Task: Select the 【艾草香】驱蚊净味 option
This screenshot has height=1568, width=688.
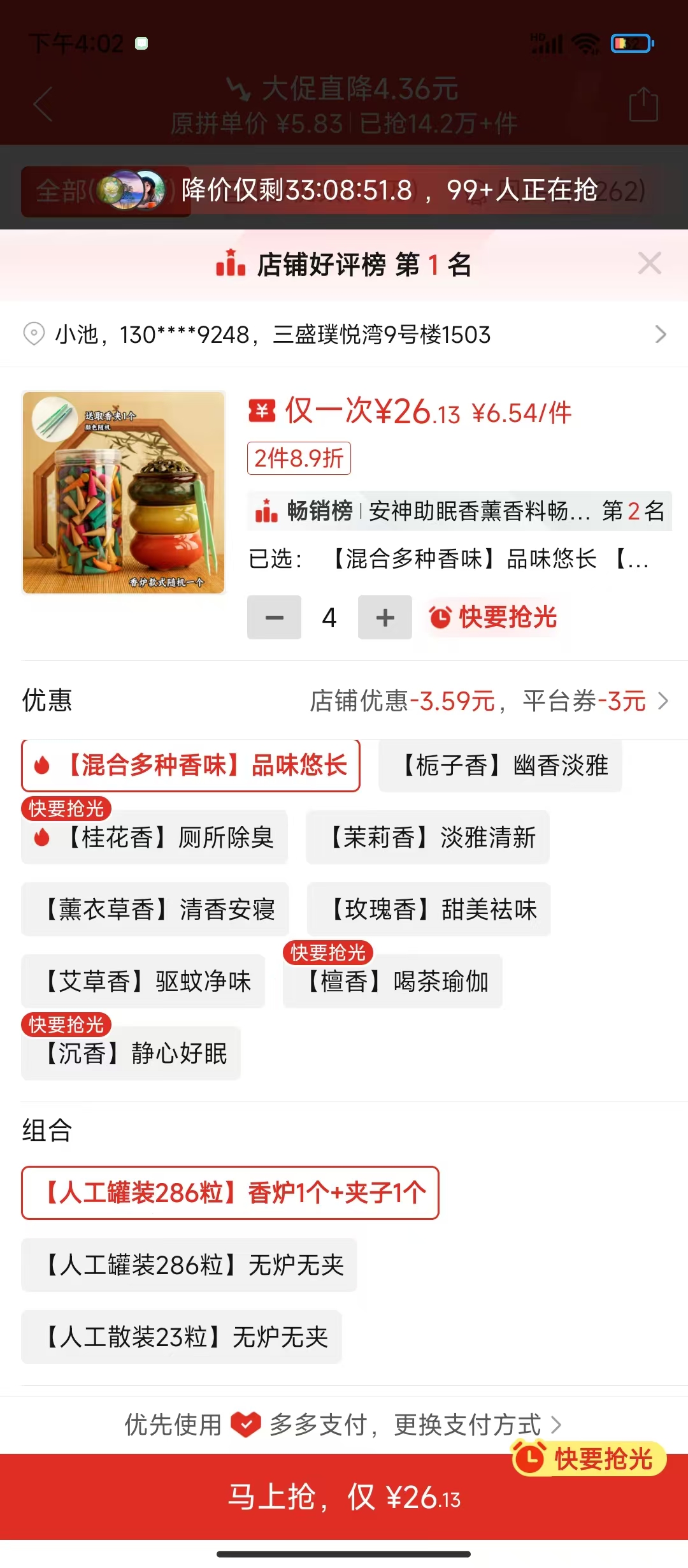Action: 143,982
